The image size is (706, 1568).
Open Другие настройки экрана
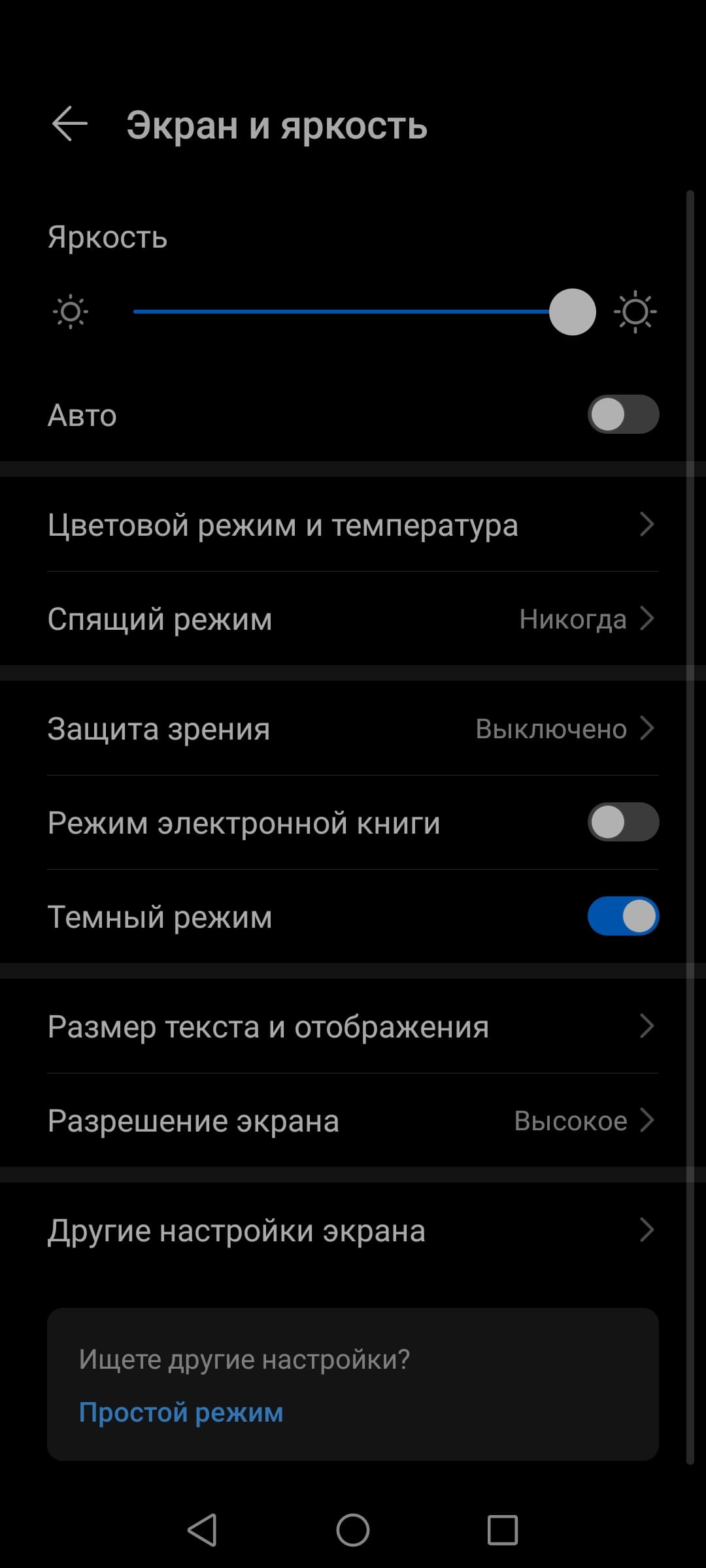coord(353,1230)
